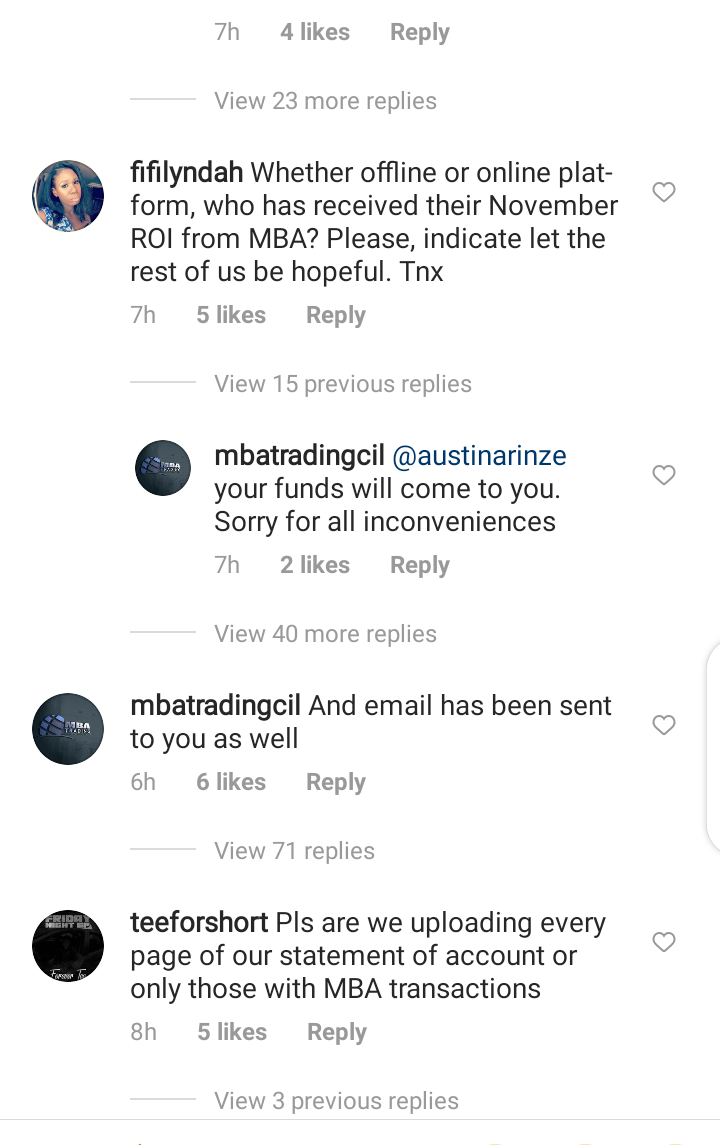Expand View 71 replies
Screen dimensions: 720x1145
[x=294, y=851]
